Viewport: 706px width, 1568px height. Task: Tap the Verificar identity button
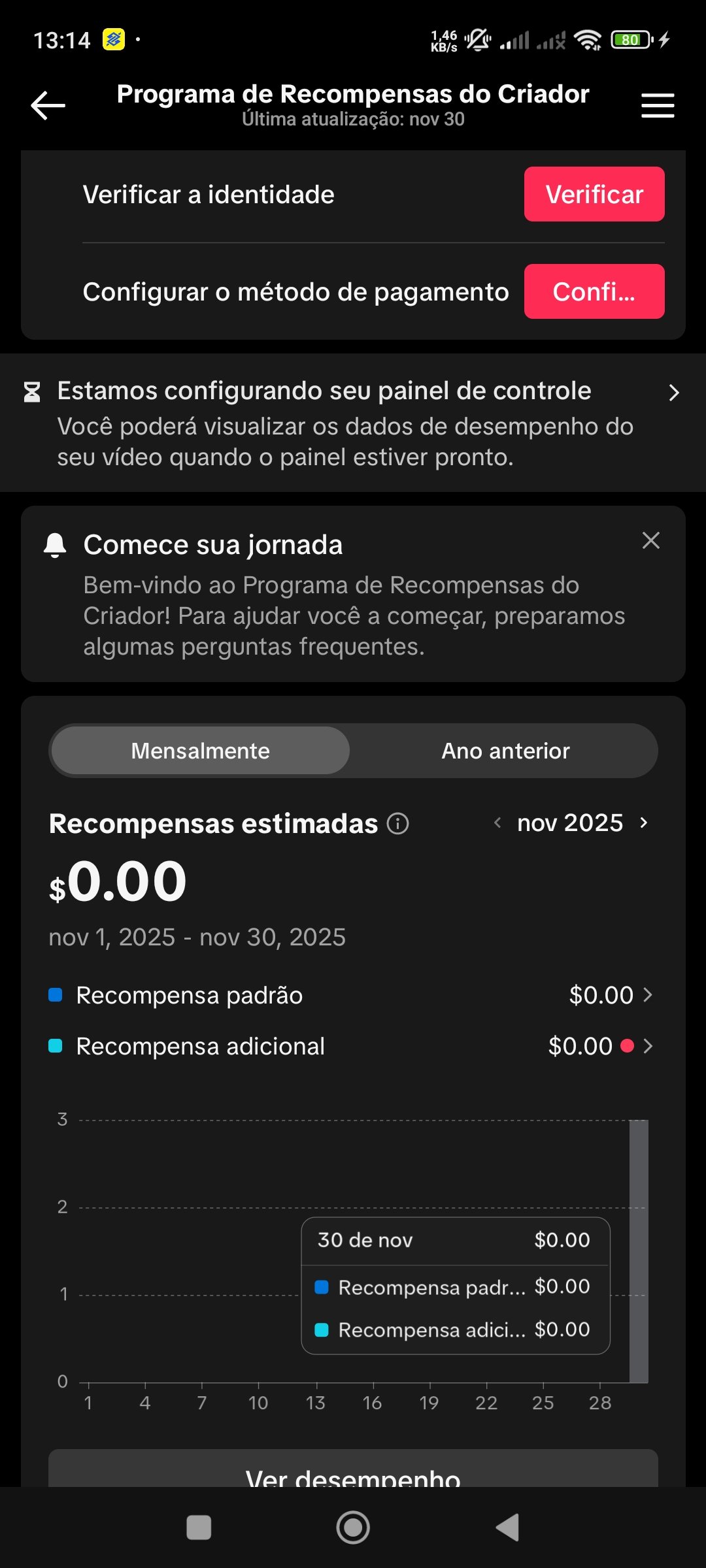[594, 194]
